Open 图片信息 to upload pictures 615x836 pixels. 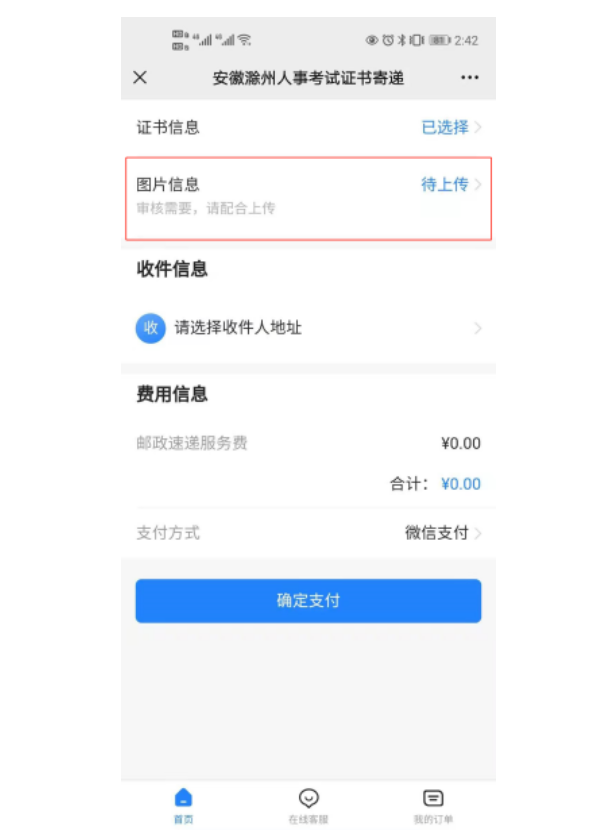tap(308, 196)
